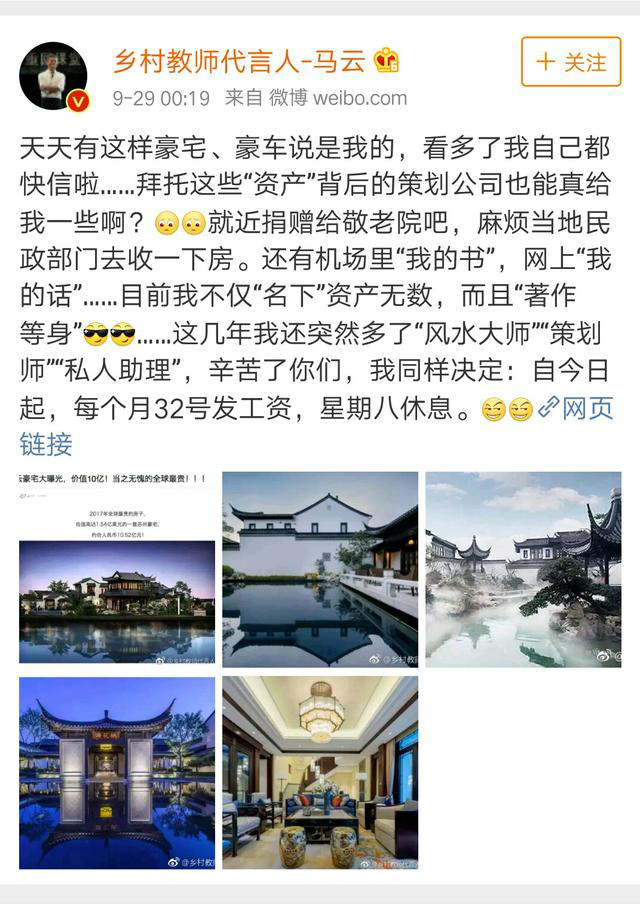Open the living room chandelier photo
The image size is (640, 908).
click(320, 772)
